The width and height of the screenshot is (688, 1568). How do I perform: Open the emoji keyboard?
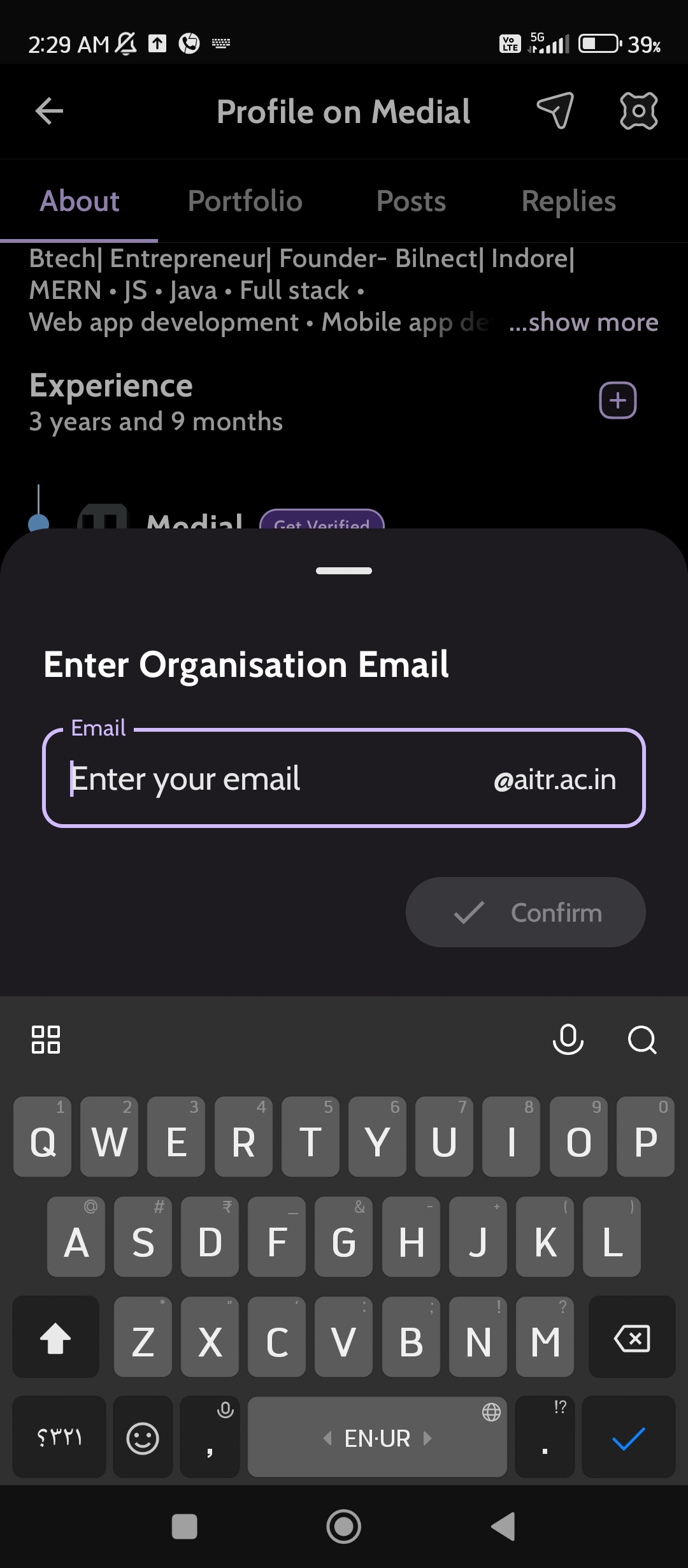[x=143, y=1437]
